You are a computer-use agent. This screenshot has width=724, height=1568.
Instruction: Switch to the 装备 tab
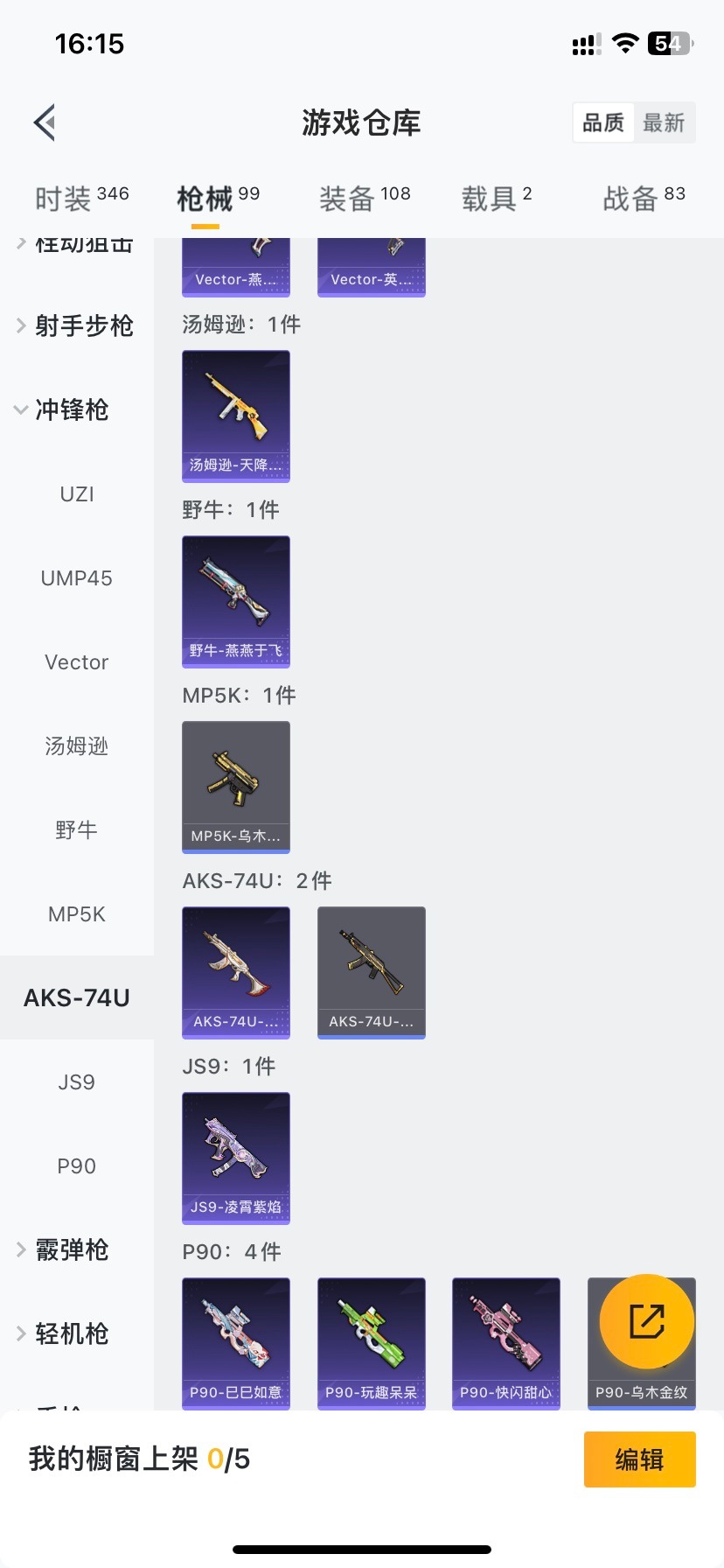[x=364, y=199]
